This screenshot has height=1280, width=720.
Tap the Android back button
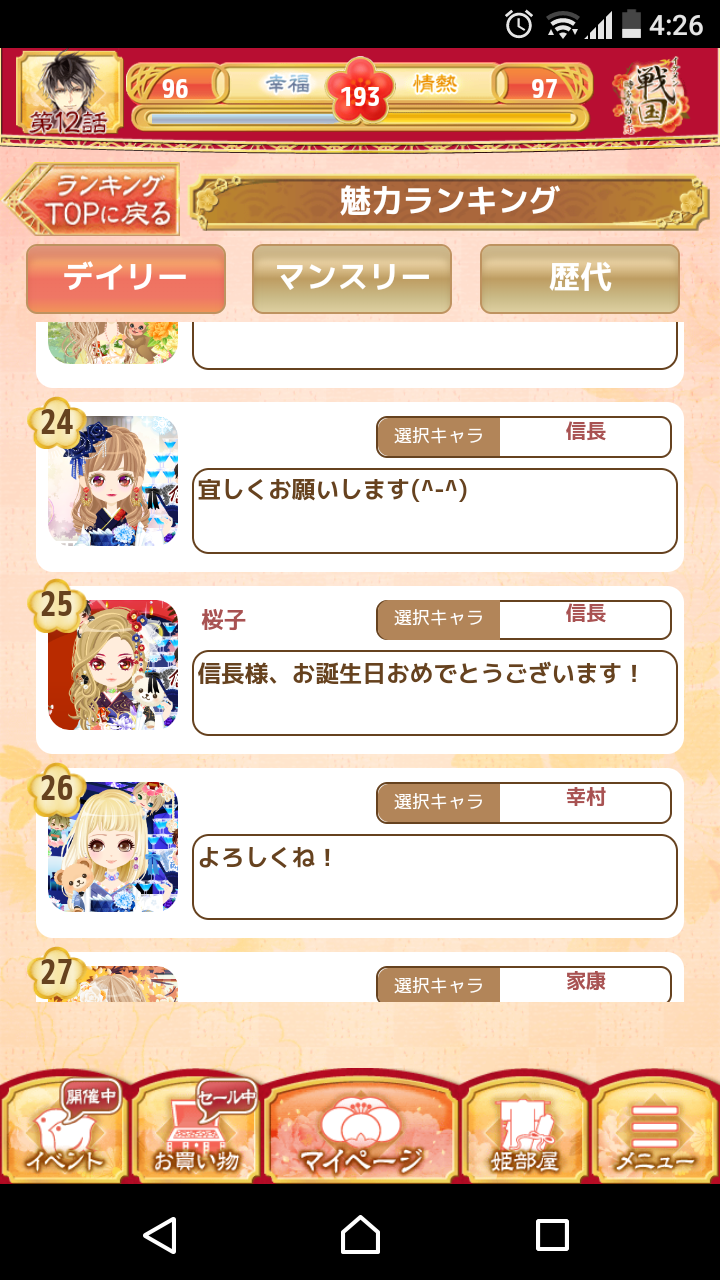click(x=160, y=1235)
